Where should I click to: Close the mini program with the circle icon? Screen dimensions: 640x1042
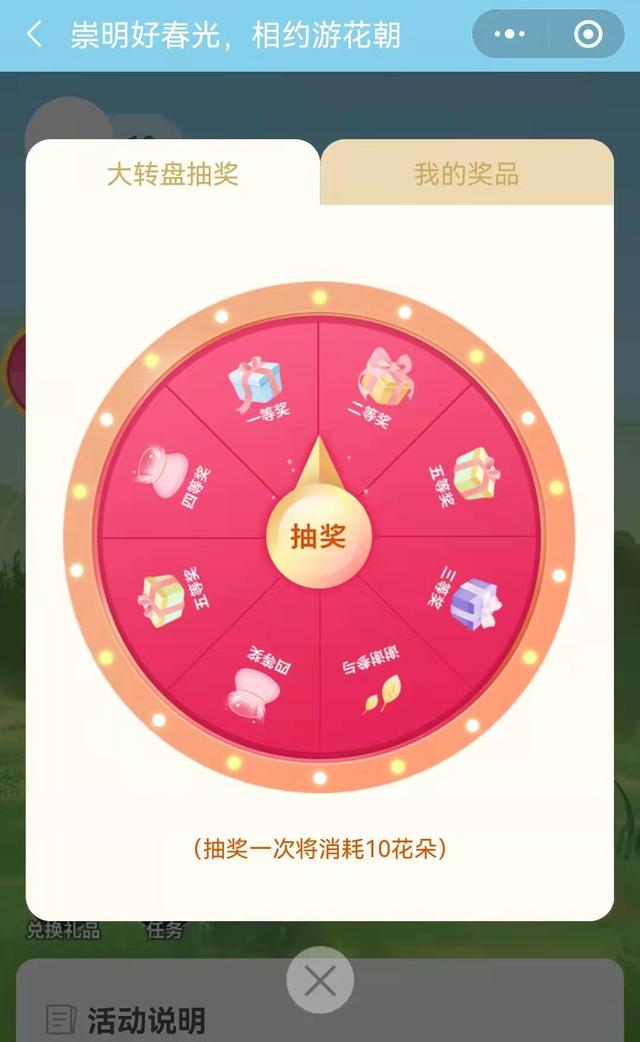588,35
